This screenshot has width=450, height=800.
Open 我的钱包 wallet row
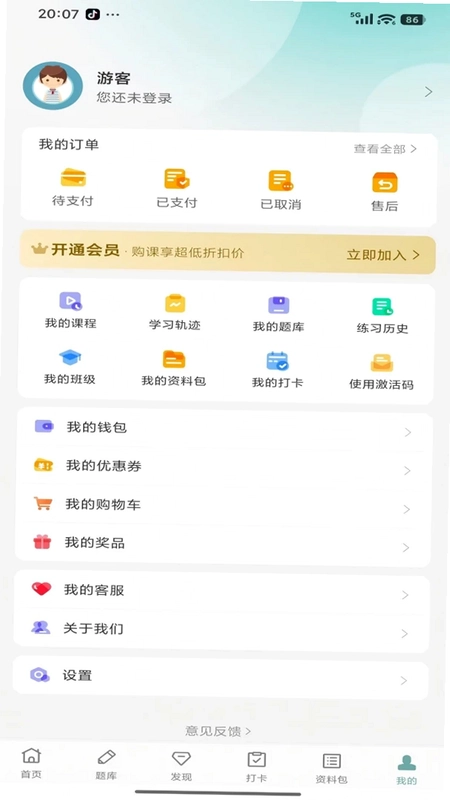(x=223, y=429)
